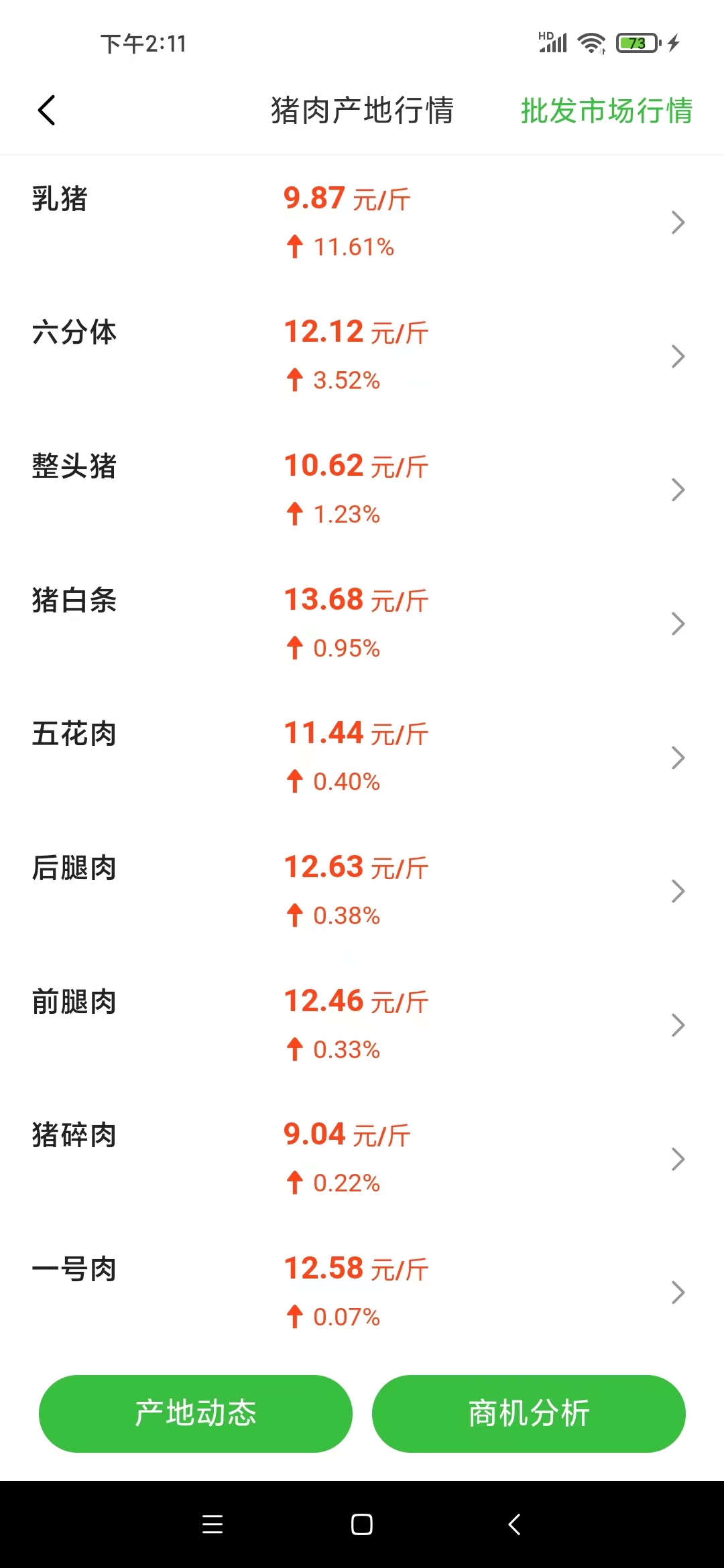This screenshot has height=1568, width=724.
Task: Open the 前腿肉 row
Action: [362, 1025]
